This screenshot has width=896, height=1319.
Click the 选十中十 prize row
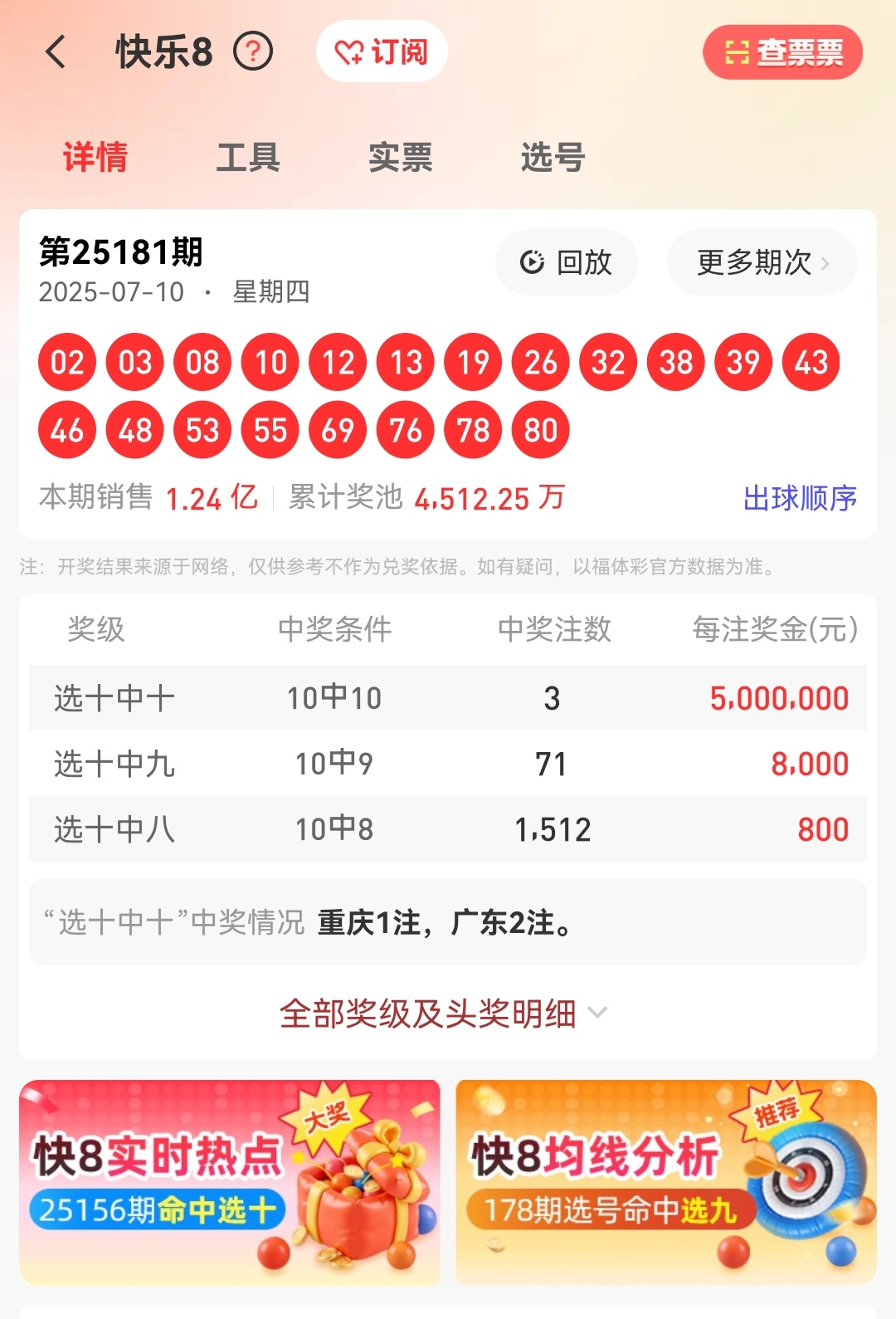pyautogui.click(x=448, y=698)
